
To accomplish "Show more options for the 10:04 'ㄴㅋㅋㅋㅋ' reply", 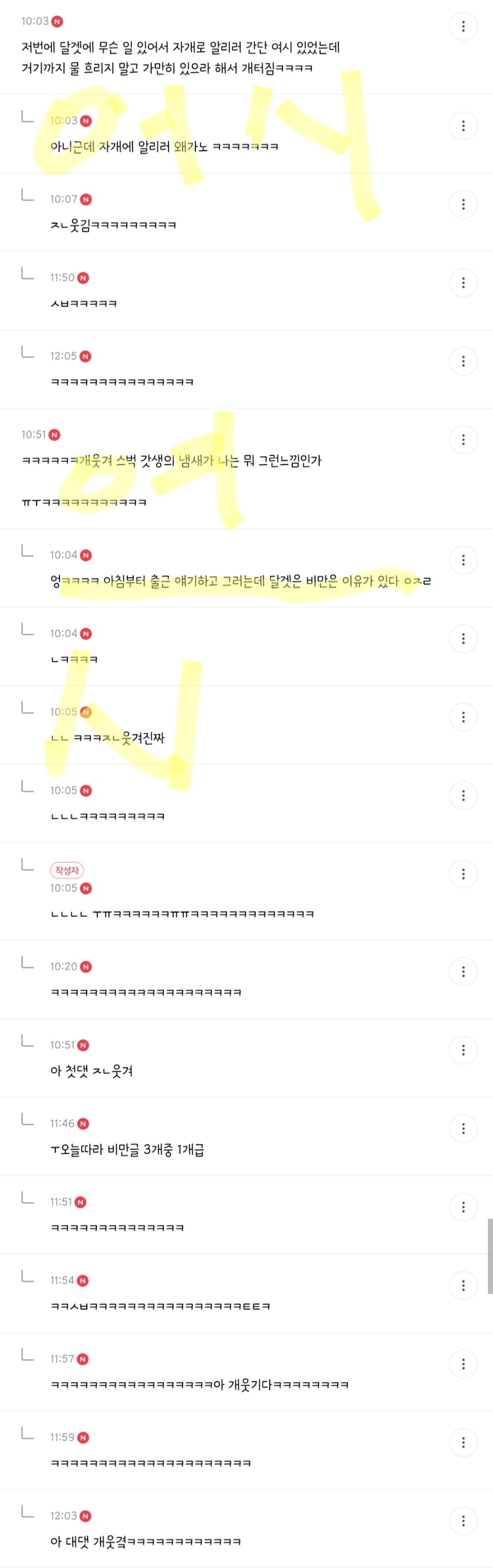I will tap(463, 639).
